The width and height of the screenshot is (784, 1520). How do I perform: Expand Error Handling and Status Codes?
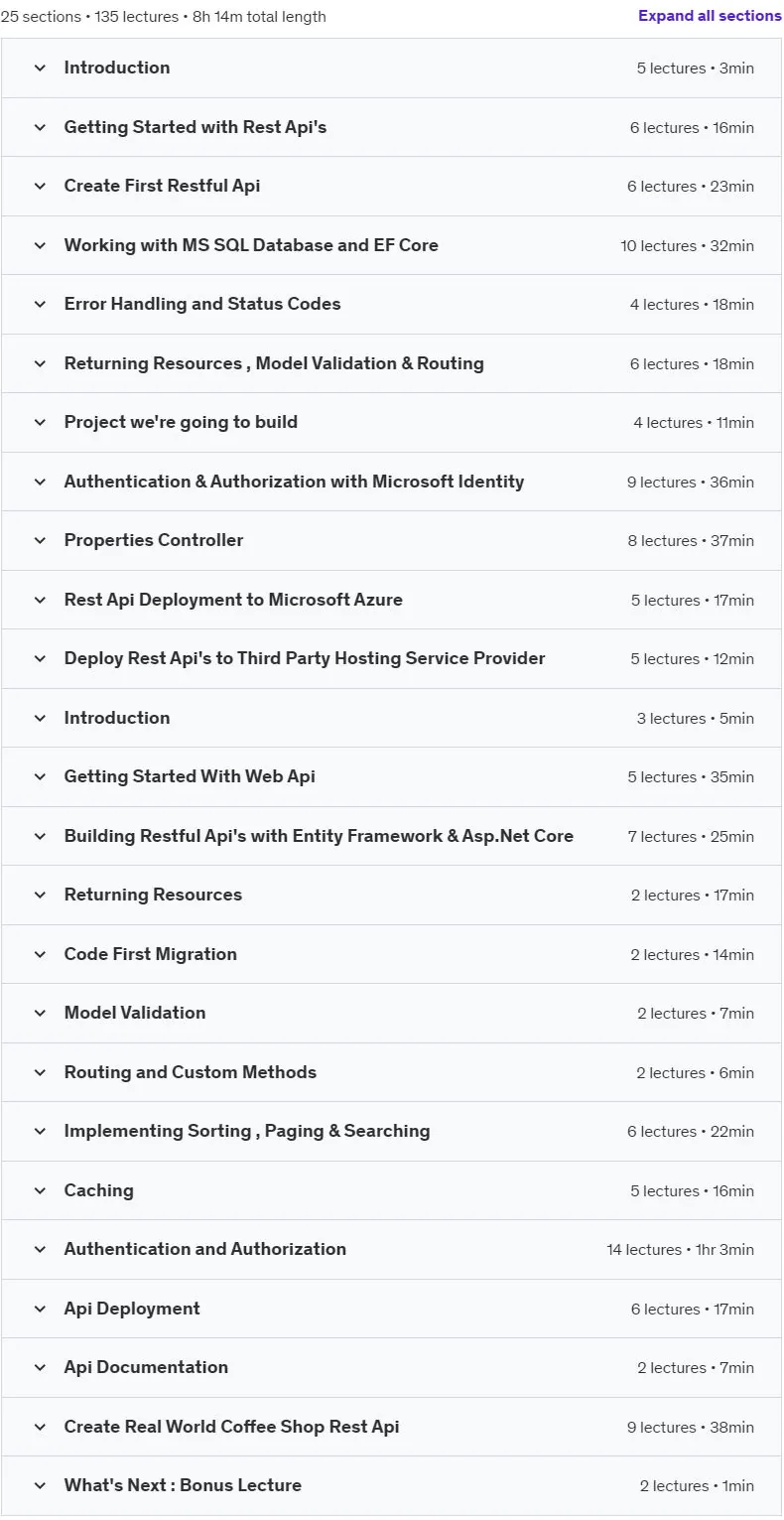[391, 304]
